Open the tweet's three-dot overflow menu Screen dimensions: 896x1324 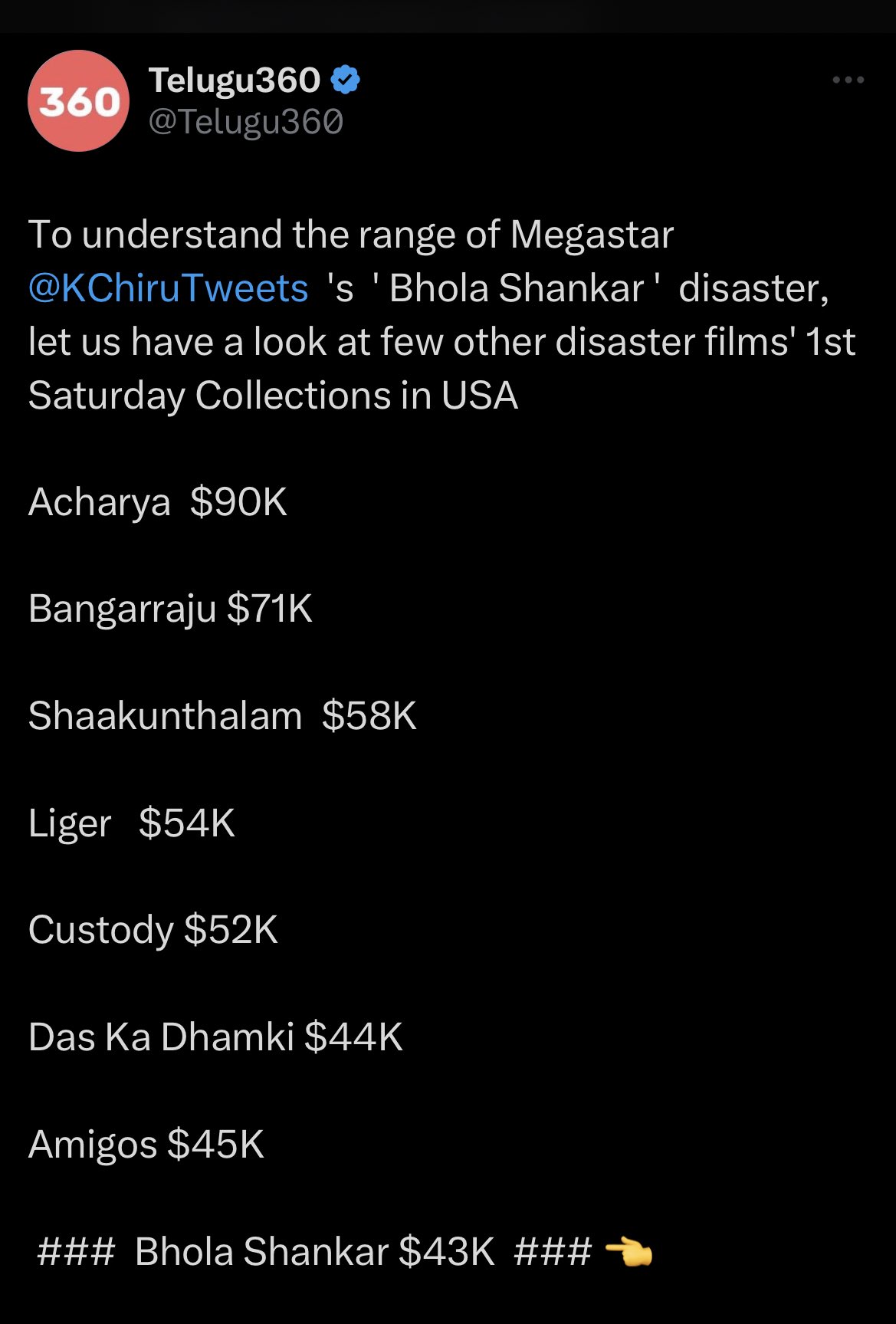click(x=848, y=80)
